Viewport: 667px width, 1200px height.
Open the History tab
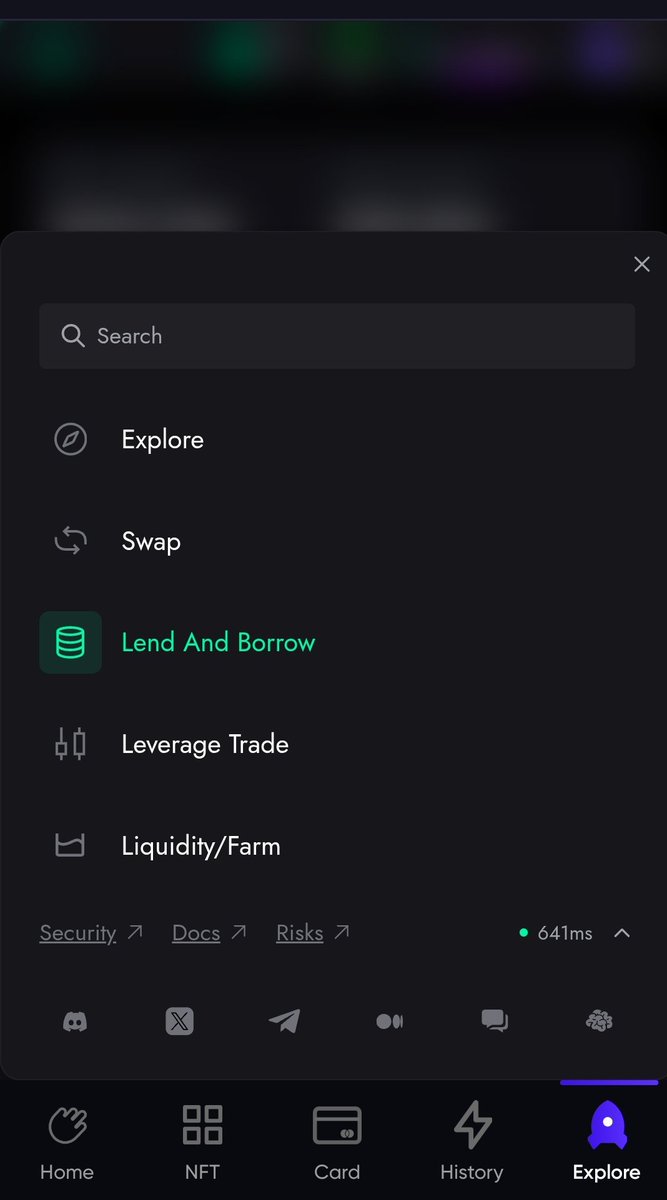click(472, 1143)
